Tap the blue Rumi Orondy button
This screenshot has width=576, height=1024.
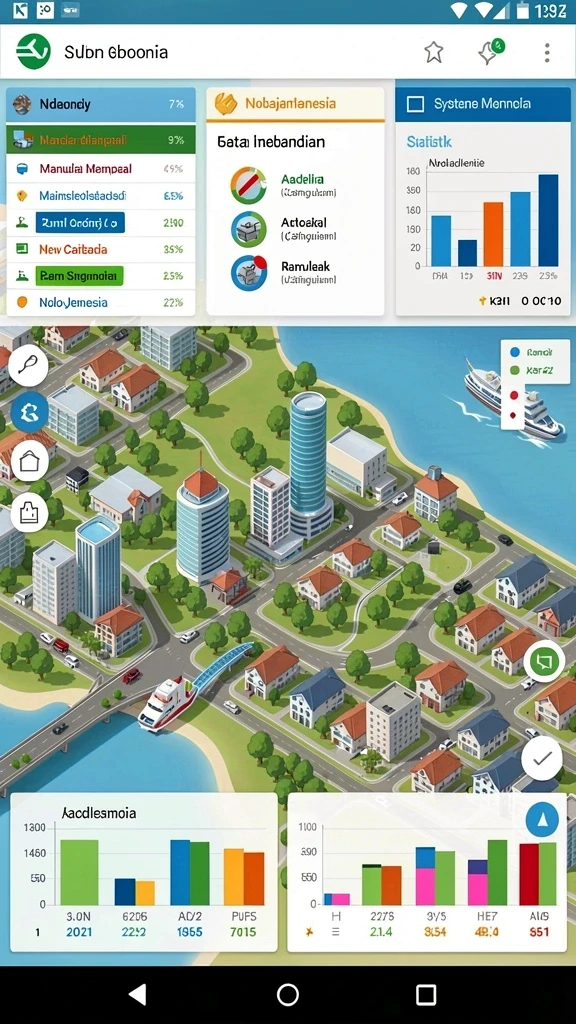coord(80,223)
